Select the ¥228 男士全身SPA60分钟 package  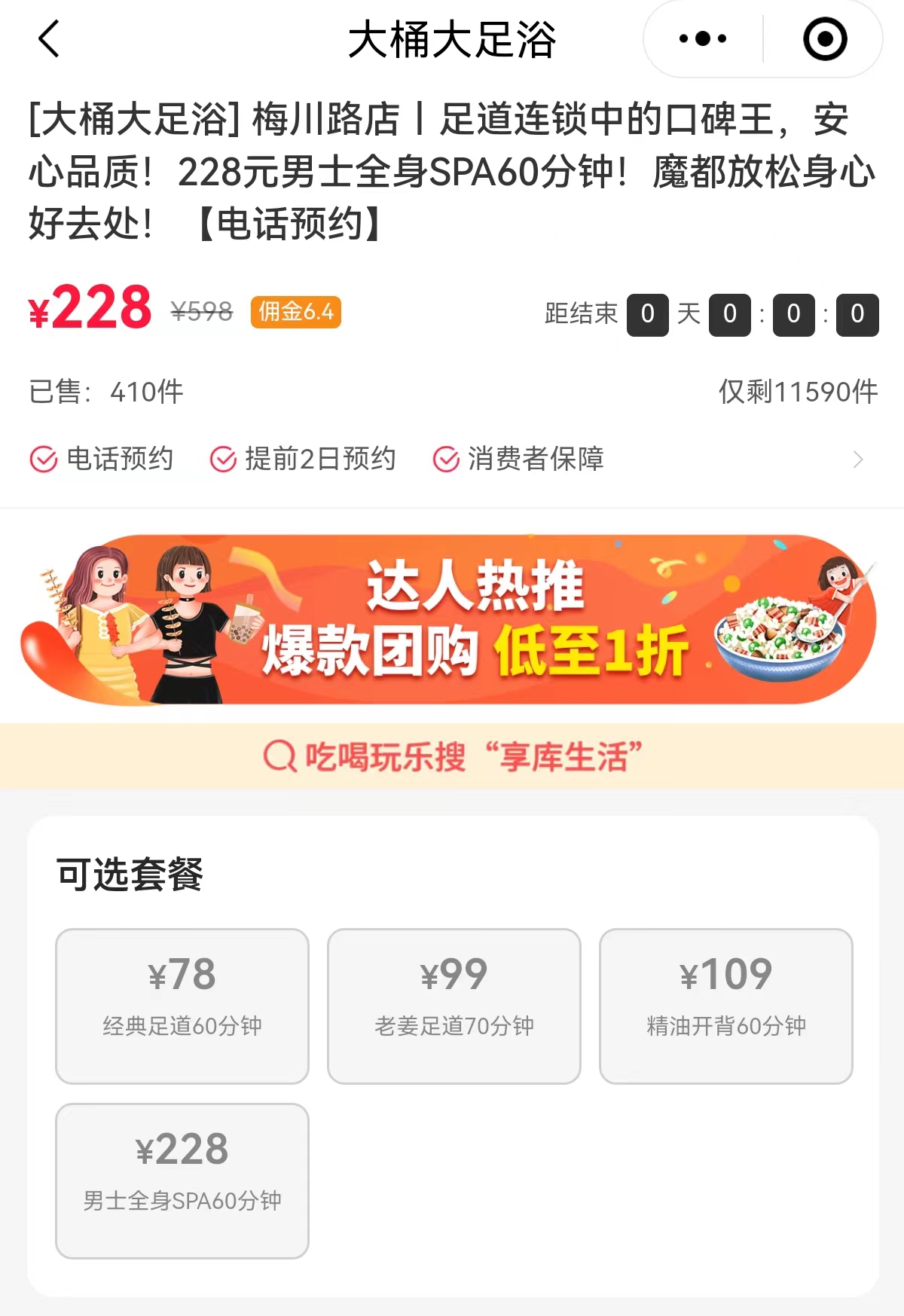click(182, 1180)
